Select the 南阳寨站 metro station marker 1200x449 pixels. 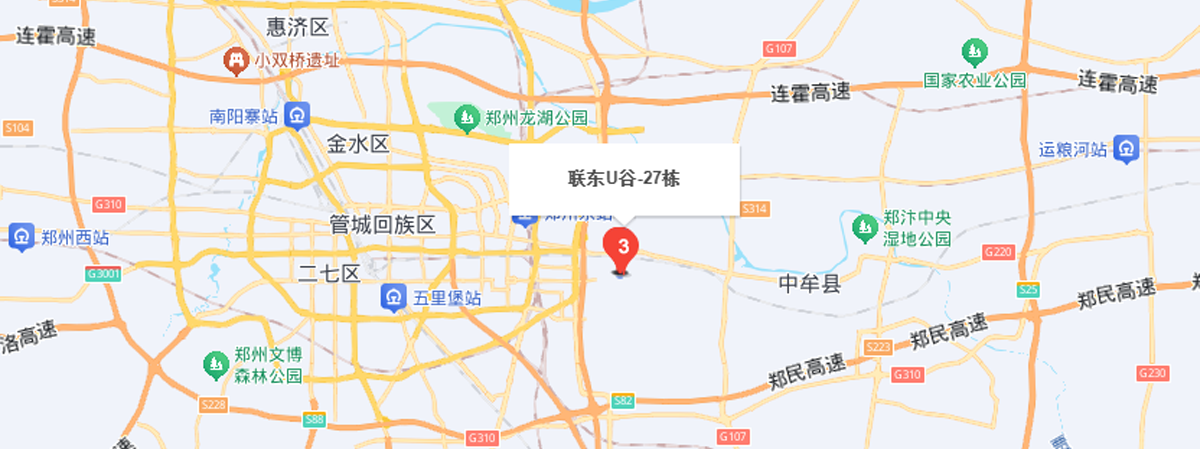click(297, 116)
